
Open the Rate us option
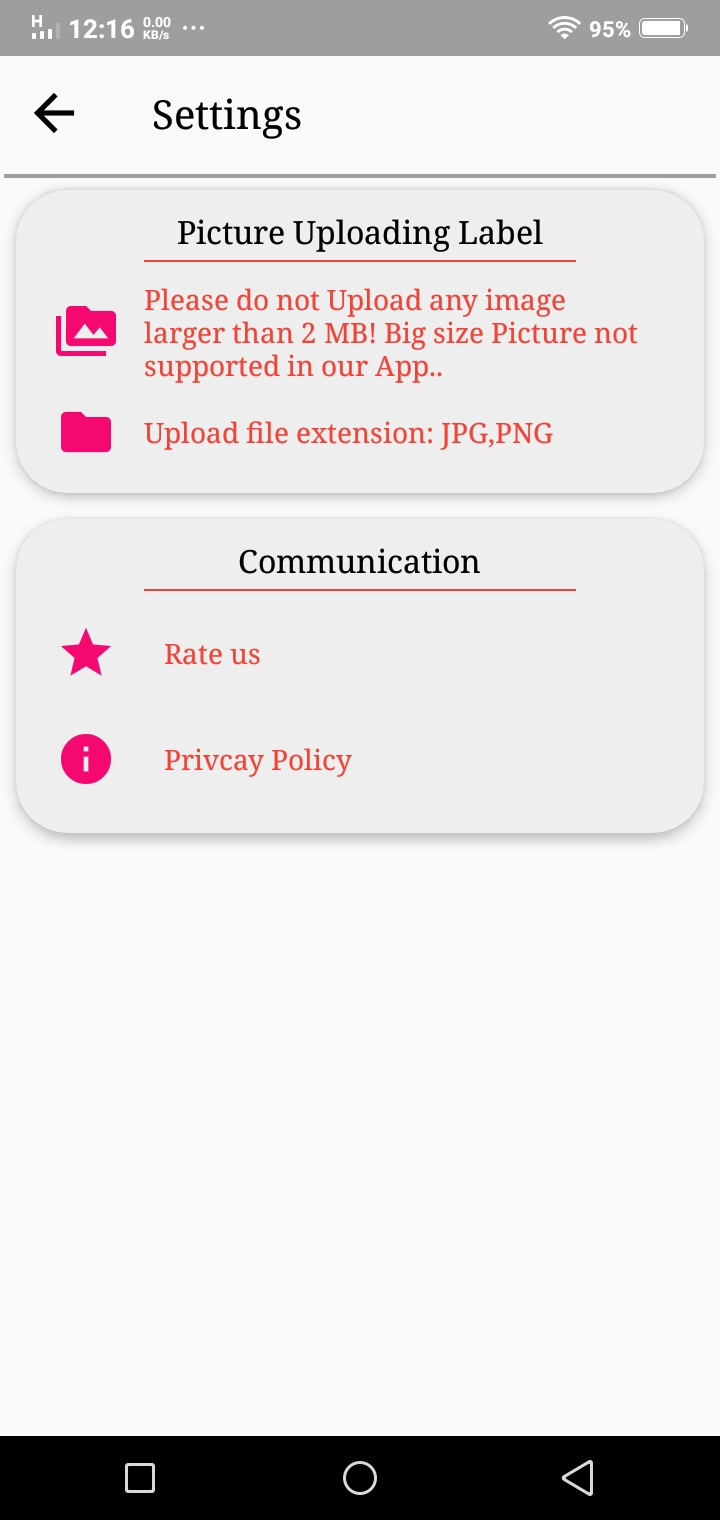pos(360,654)
